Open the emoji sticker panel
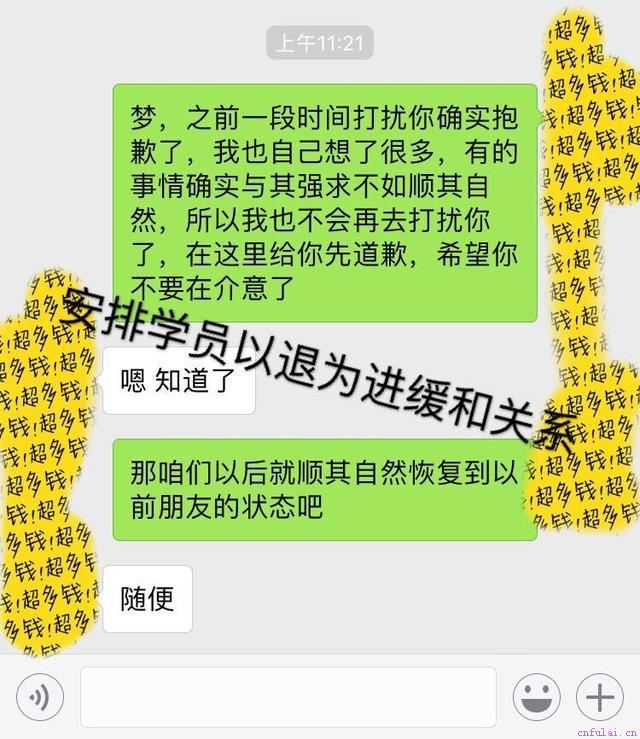This screenshot has width=640, height=739. [537, 696]
